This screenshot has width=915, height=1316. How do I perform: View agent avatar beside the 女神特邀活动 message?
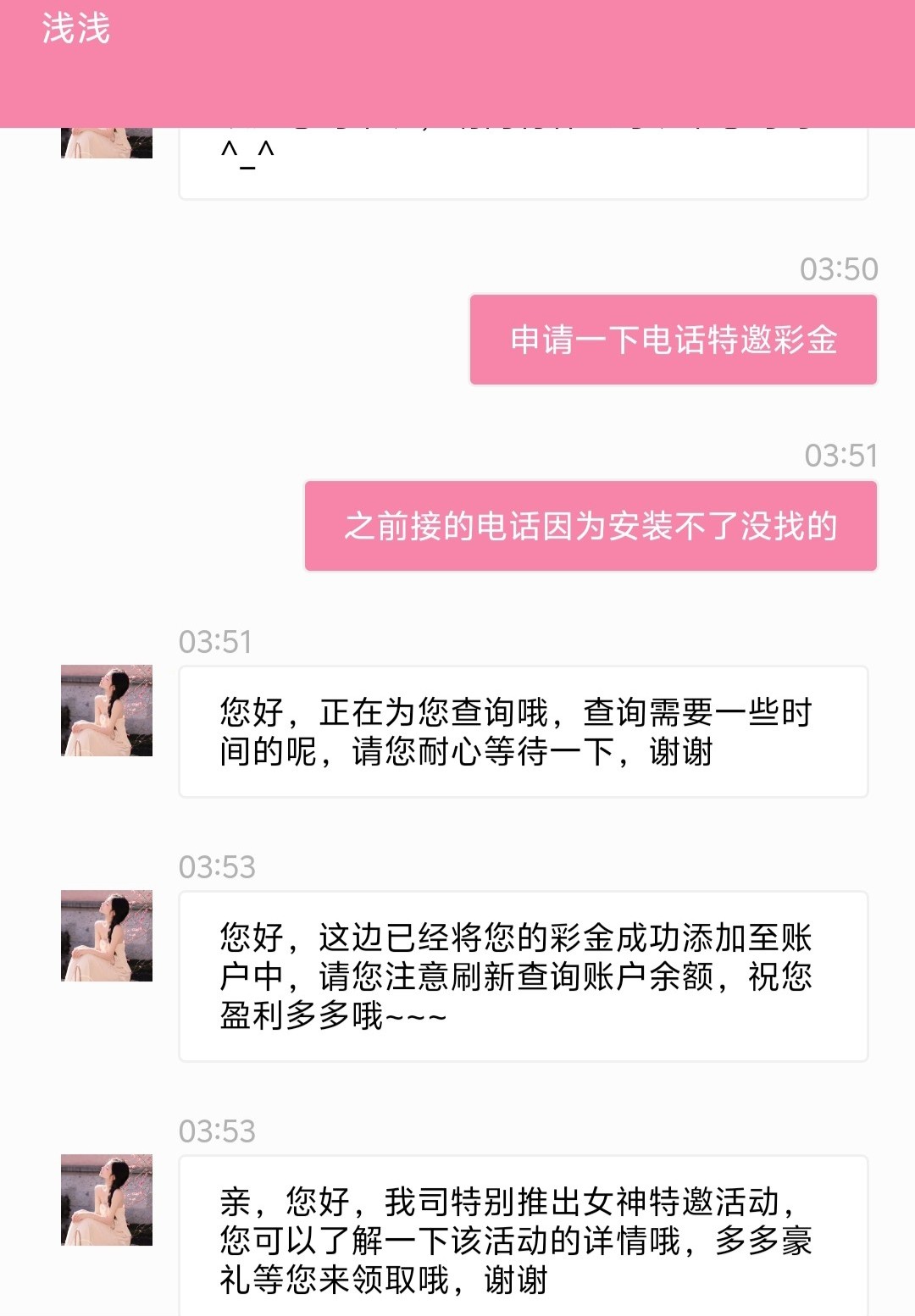(107, 1200)
